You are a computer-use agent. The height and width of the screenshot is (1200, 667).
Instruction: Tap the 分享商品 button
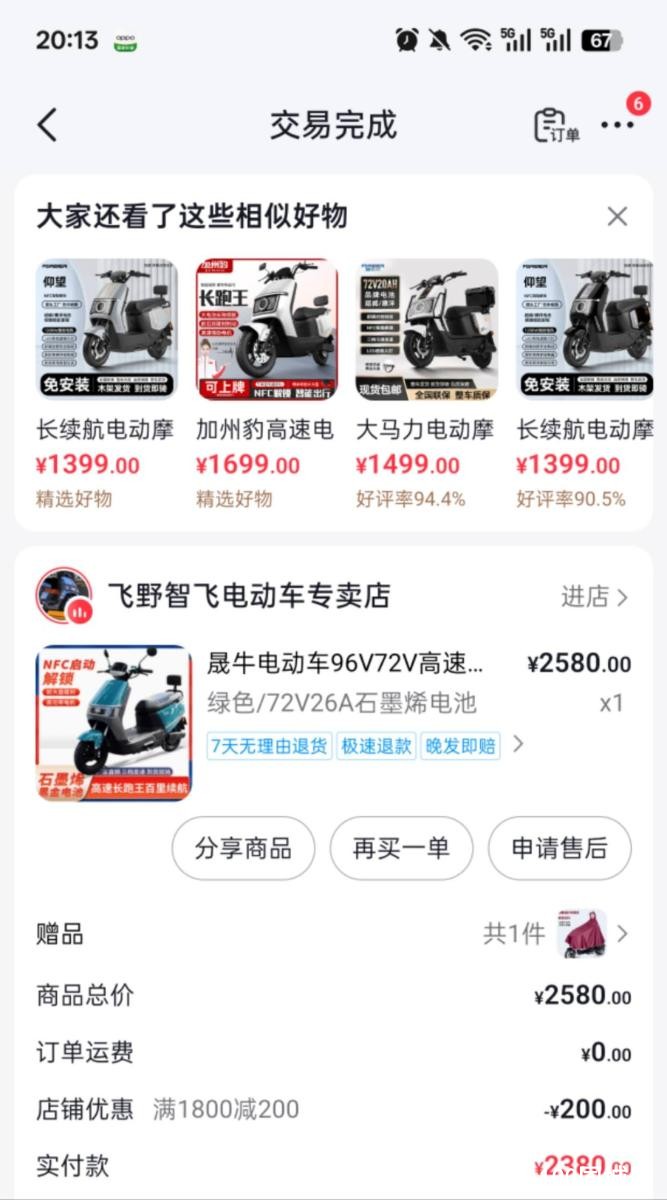pyautogui.click(x=243, y=848)
